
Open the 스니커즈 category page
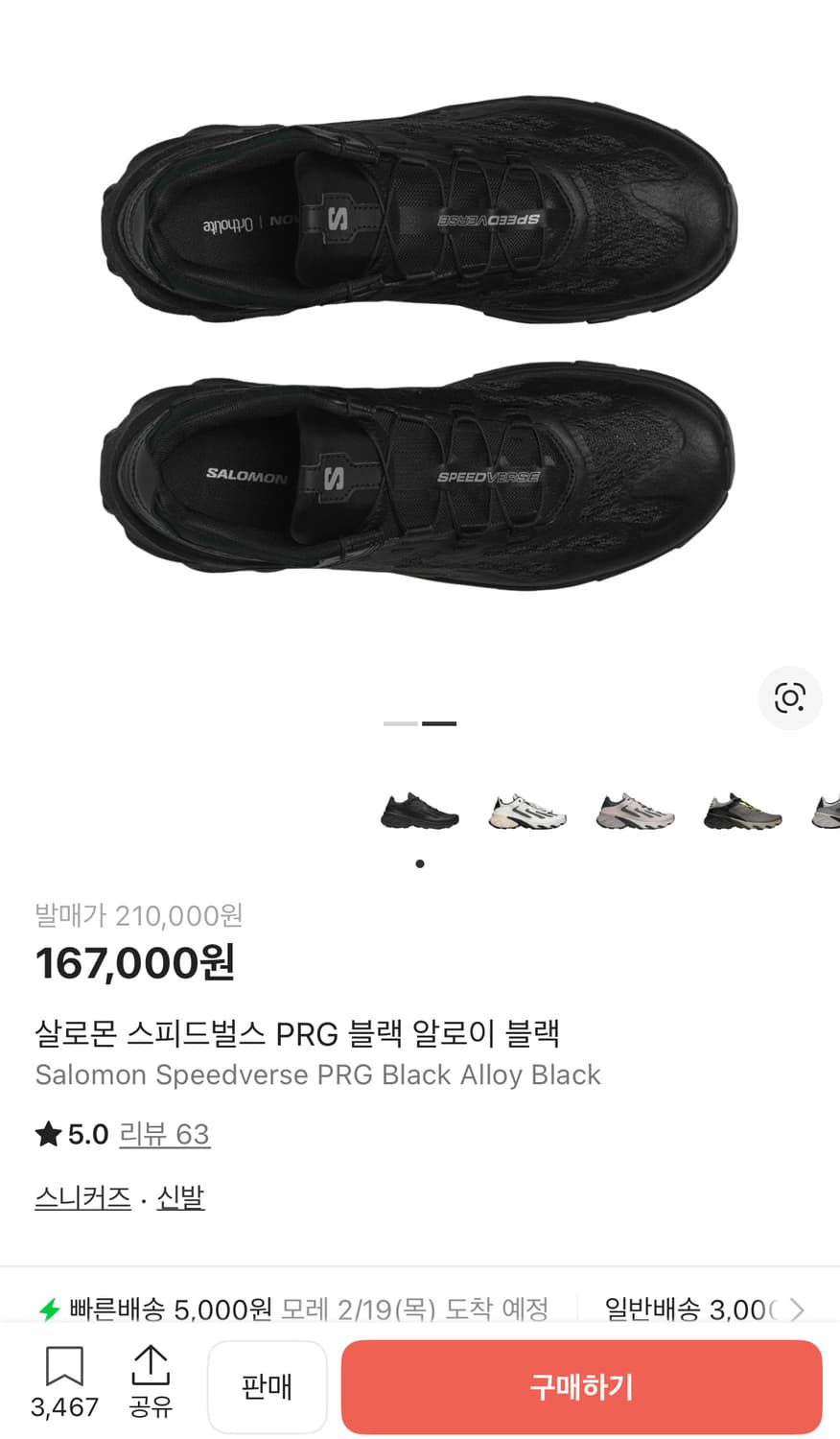coord(82,1197)
